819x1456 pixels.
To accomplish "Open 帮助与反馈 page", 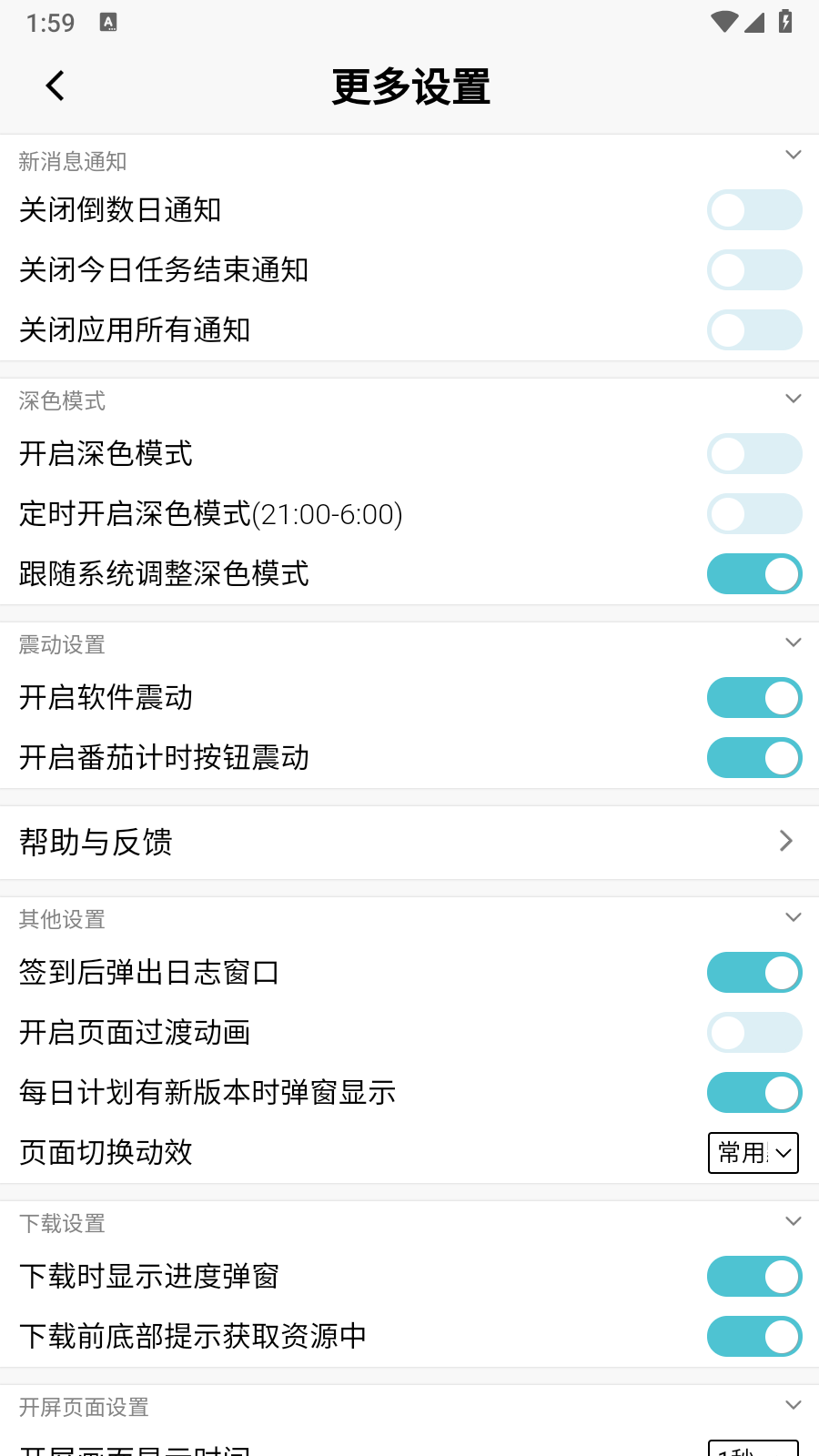I will pos(409,841).
